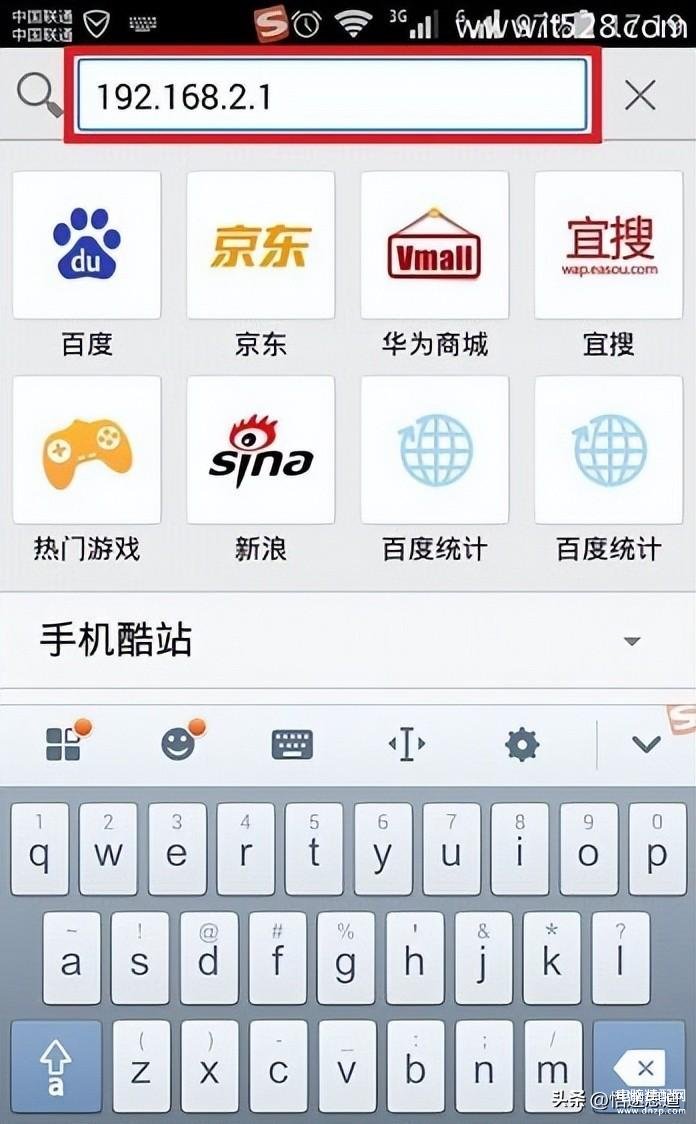Viewport: 696px width, 1124px height.
Task: Open keyboard settings gear
Action: (522, 744)
